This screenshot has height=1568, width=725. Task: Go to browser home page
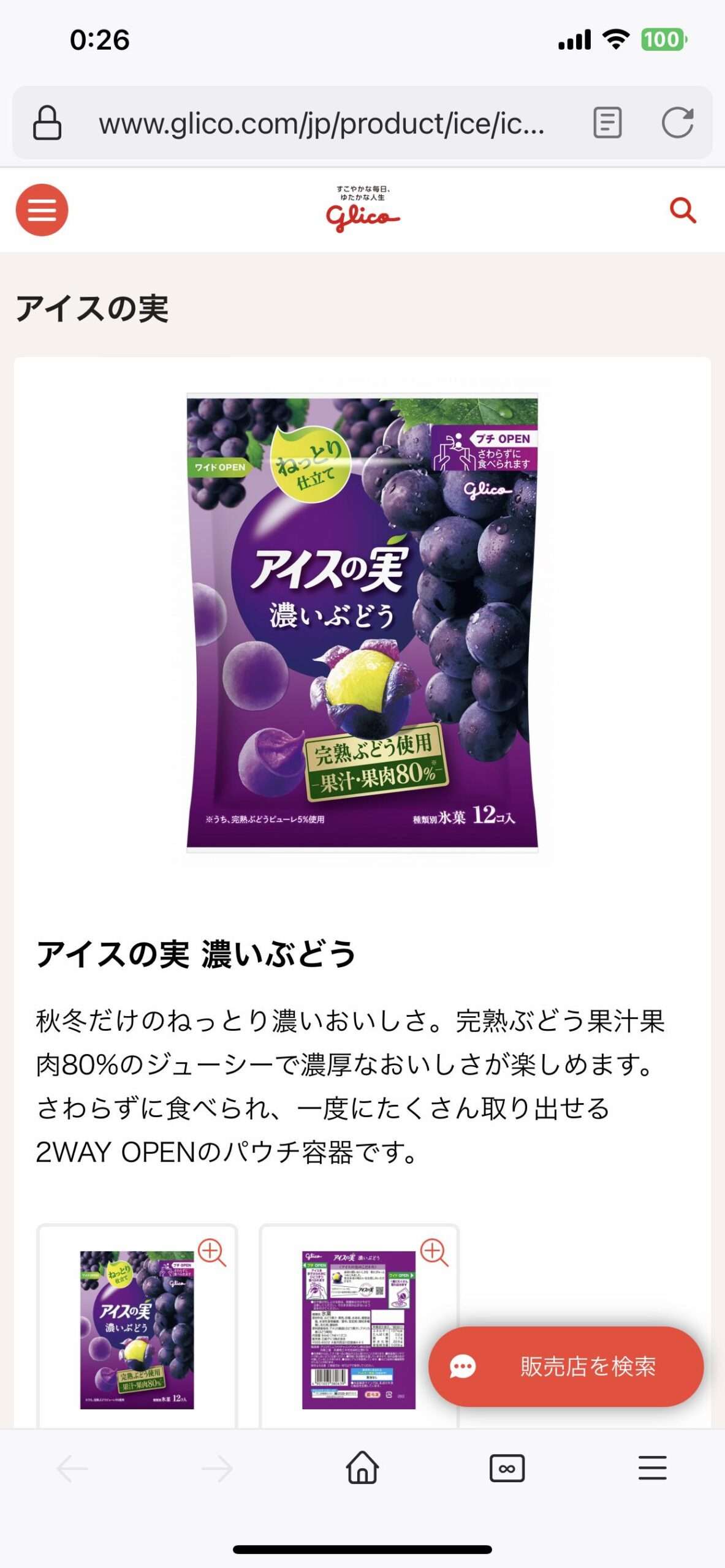tap(362, 1468)
